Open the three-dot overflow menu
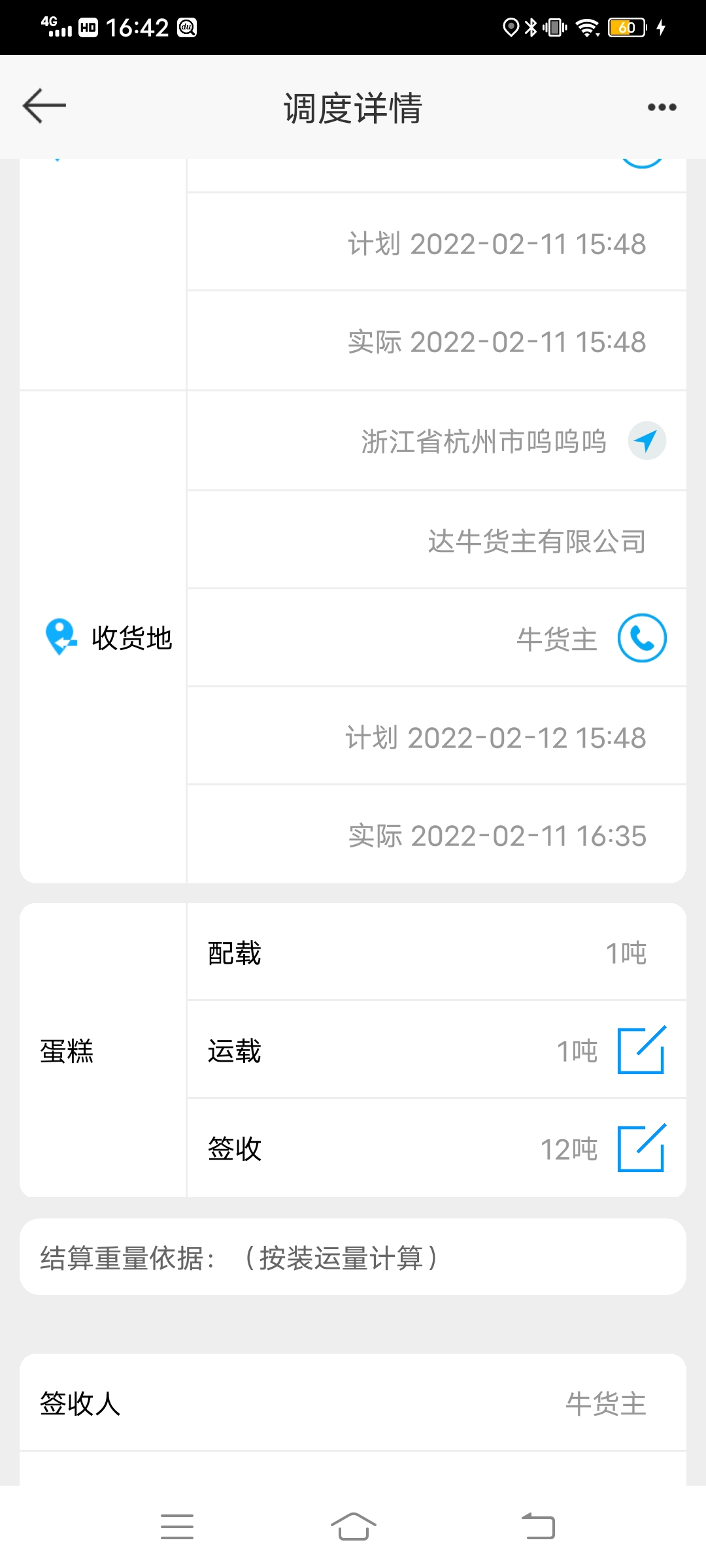 [x=662, y=107]
